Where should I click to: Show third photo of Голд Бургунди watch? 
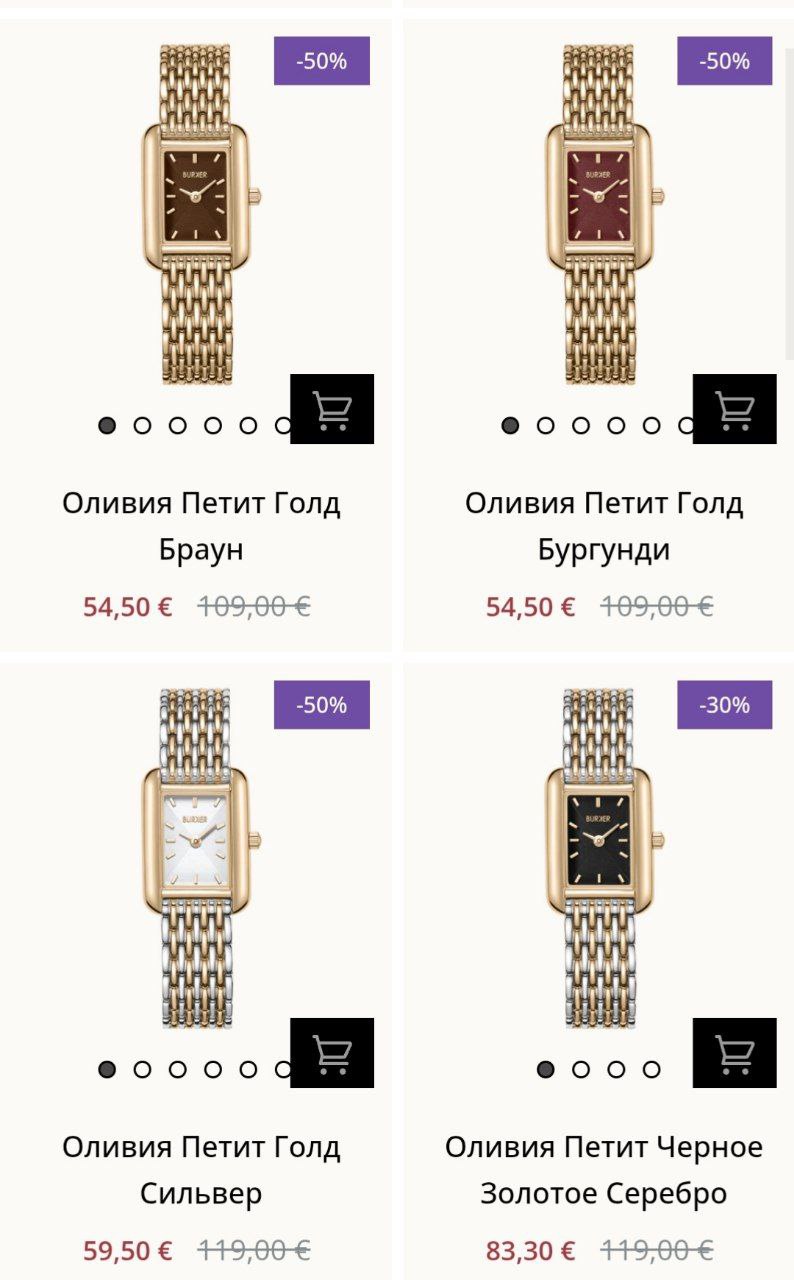pyautogui.click(x=581, y=426)
